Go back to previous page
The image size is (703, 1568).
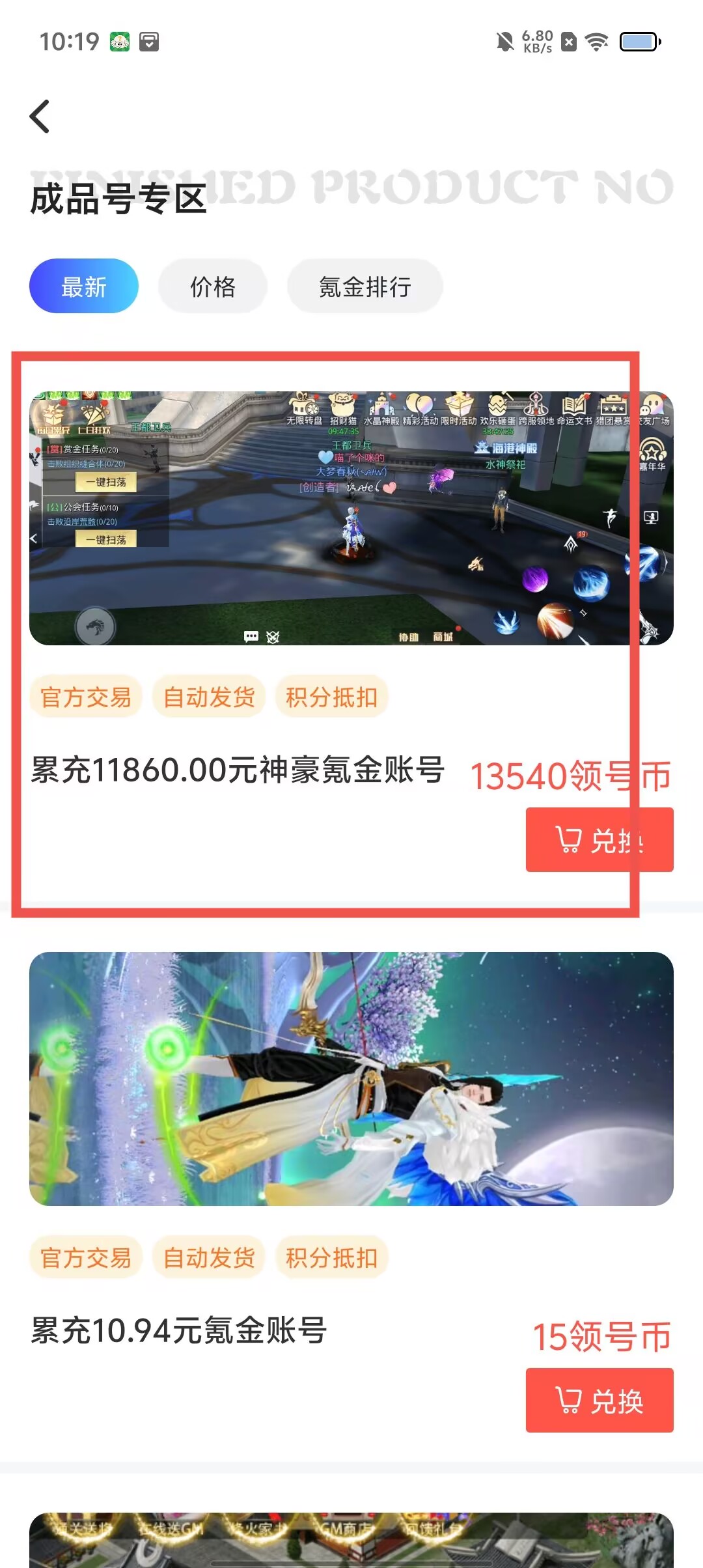click(40, 117)
